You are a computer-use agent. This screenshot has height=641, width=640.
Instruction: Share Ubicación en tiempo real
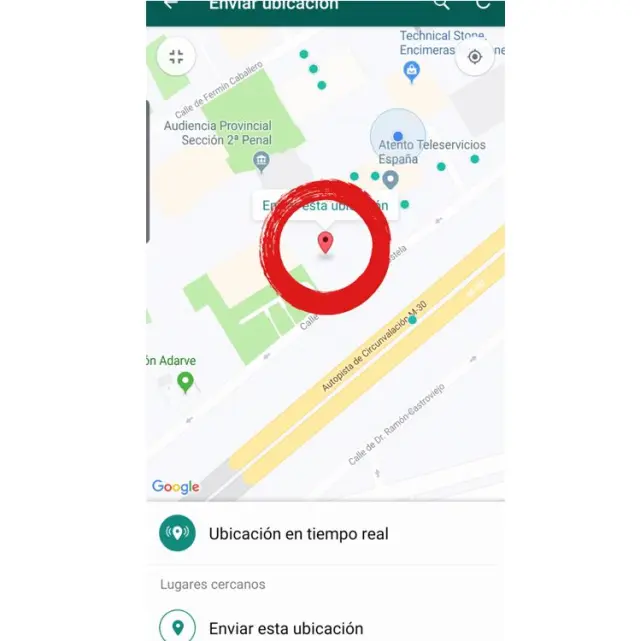coord(297,534)
